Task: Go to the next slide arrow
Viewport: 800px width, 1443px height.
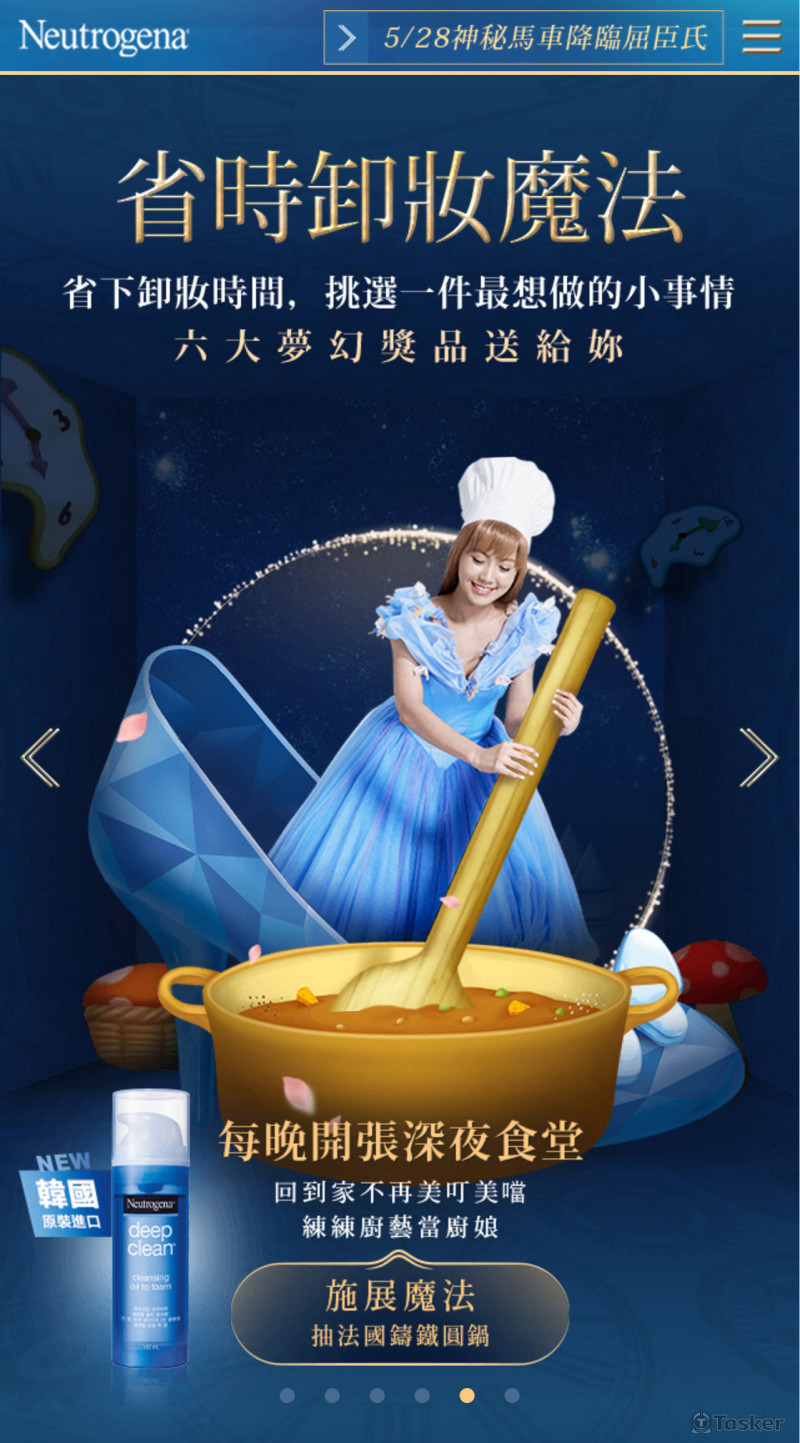Action: pyautogui.click(x=758, y=757)
